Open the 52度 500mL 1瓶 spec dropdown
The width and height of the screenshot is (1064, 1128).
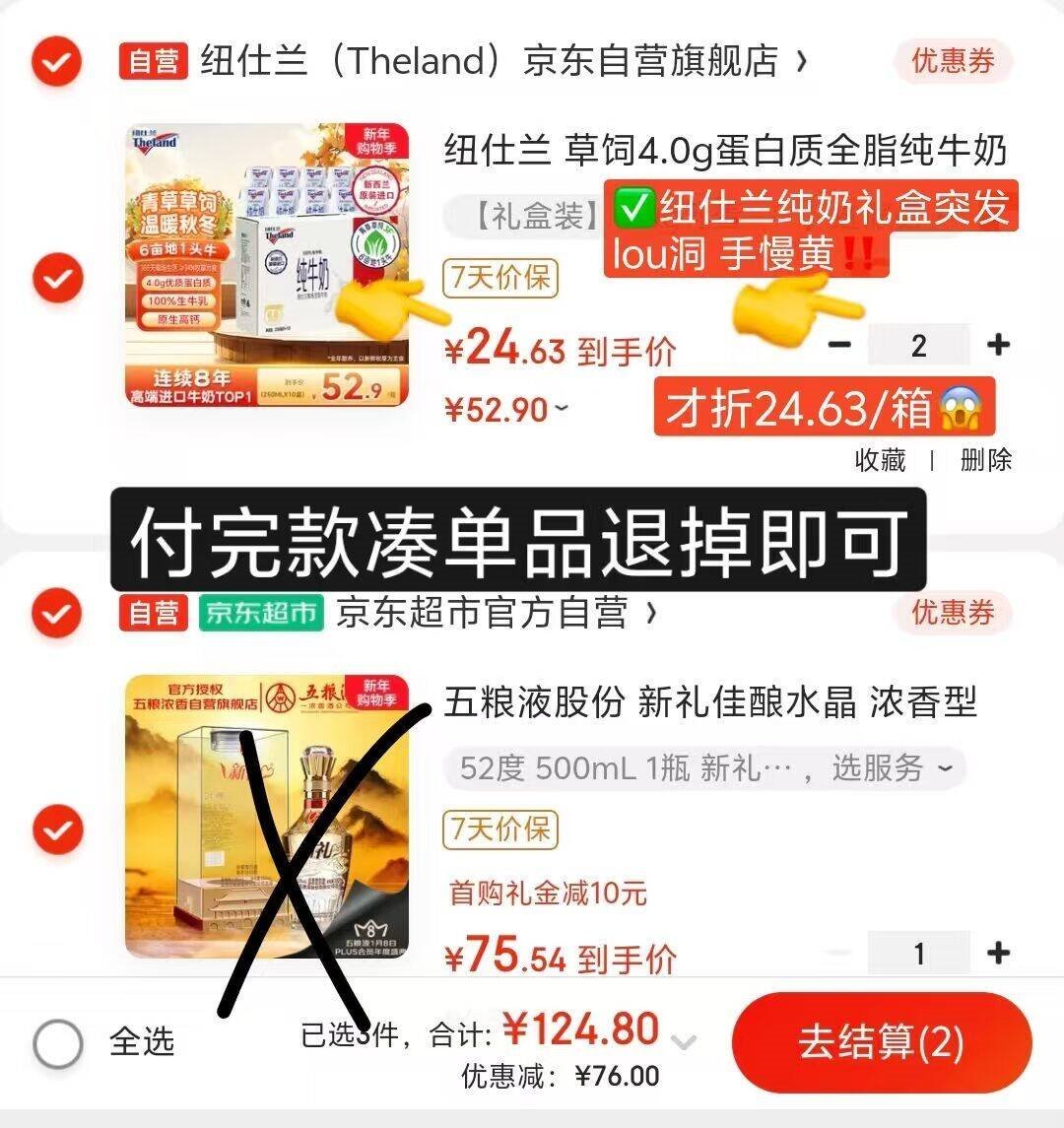pyautogui.click(x=703, y=768)
